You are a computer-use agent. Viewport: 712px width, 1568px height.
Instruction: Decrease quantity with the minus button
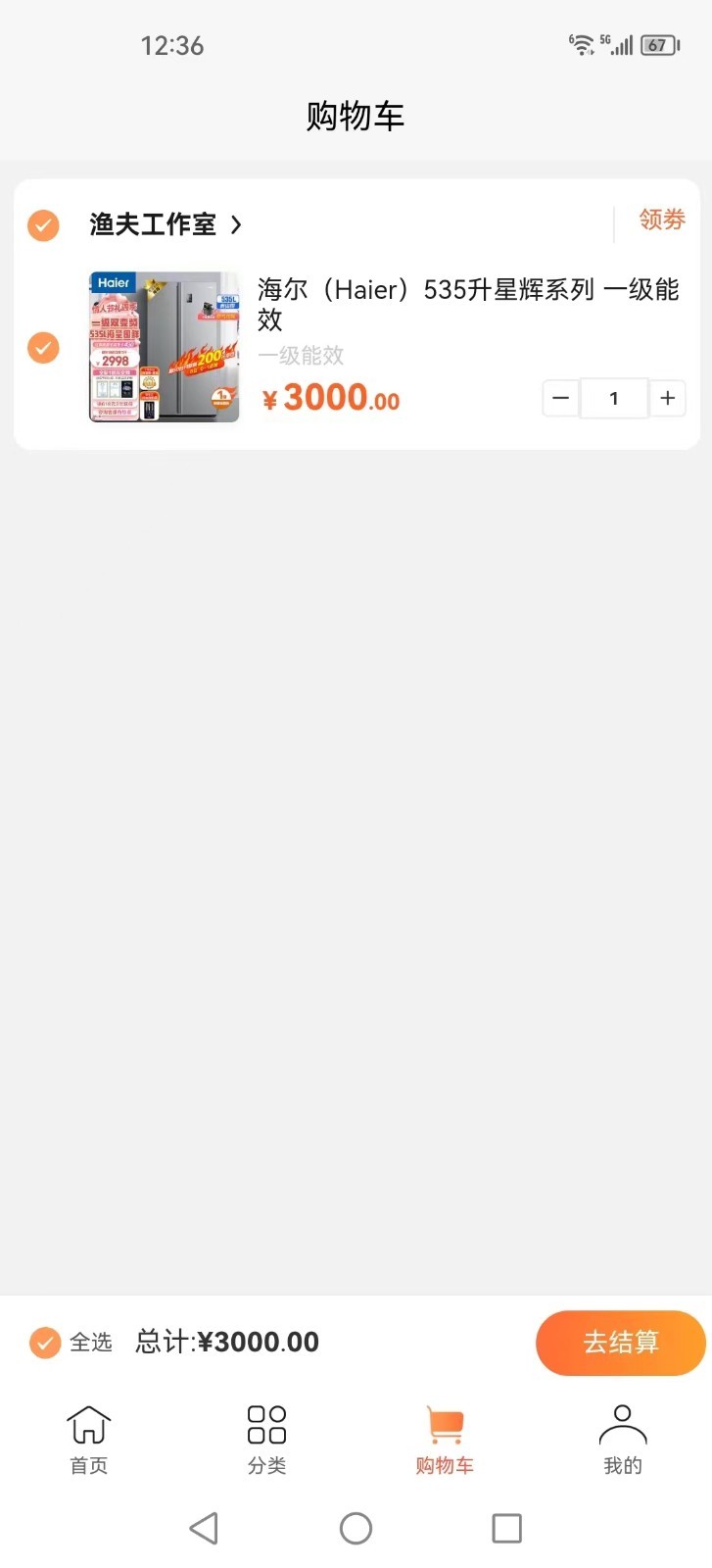point(561,398)
